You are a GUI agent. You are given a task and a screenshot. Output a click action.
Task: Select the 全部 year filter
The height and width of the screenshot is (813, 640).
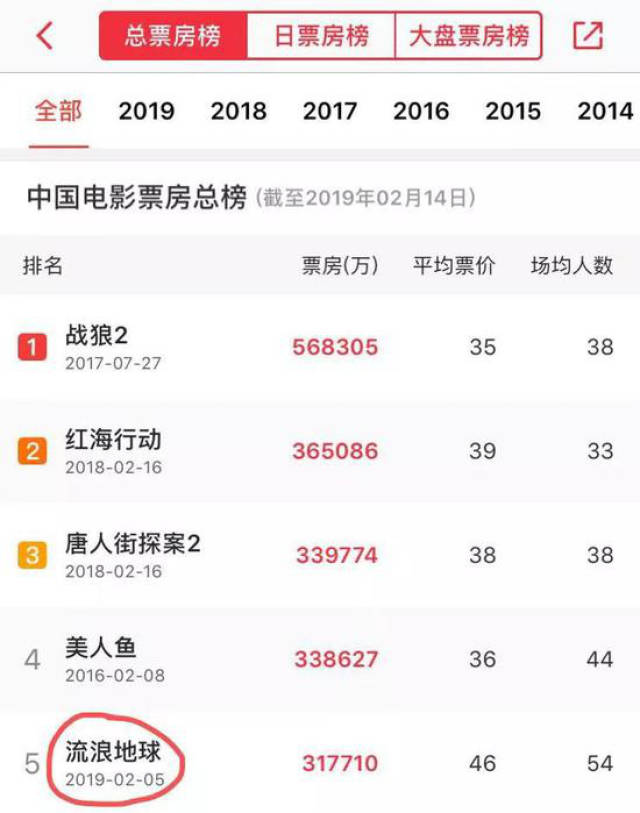point(59,111)
